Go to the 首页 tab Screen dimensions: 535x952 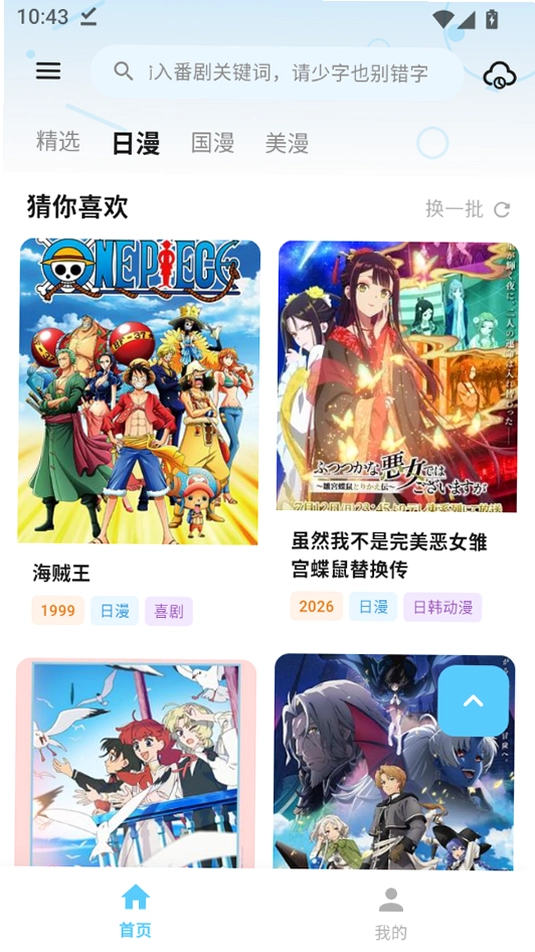[x=135, y=911]
